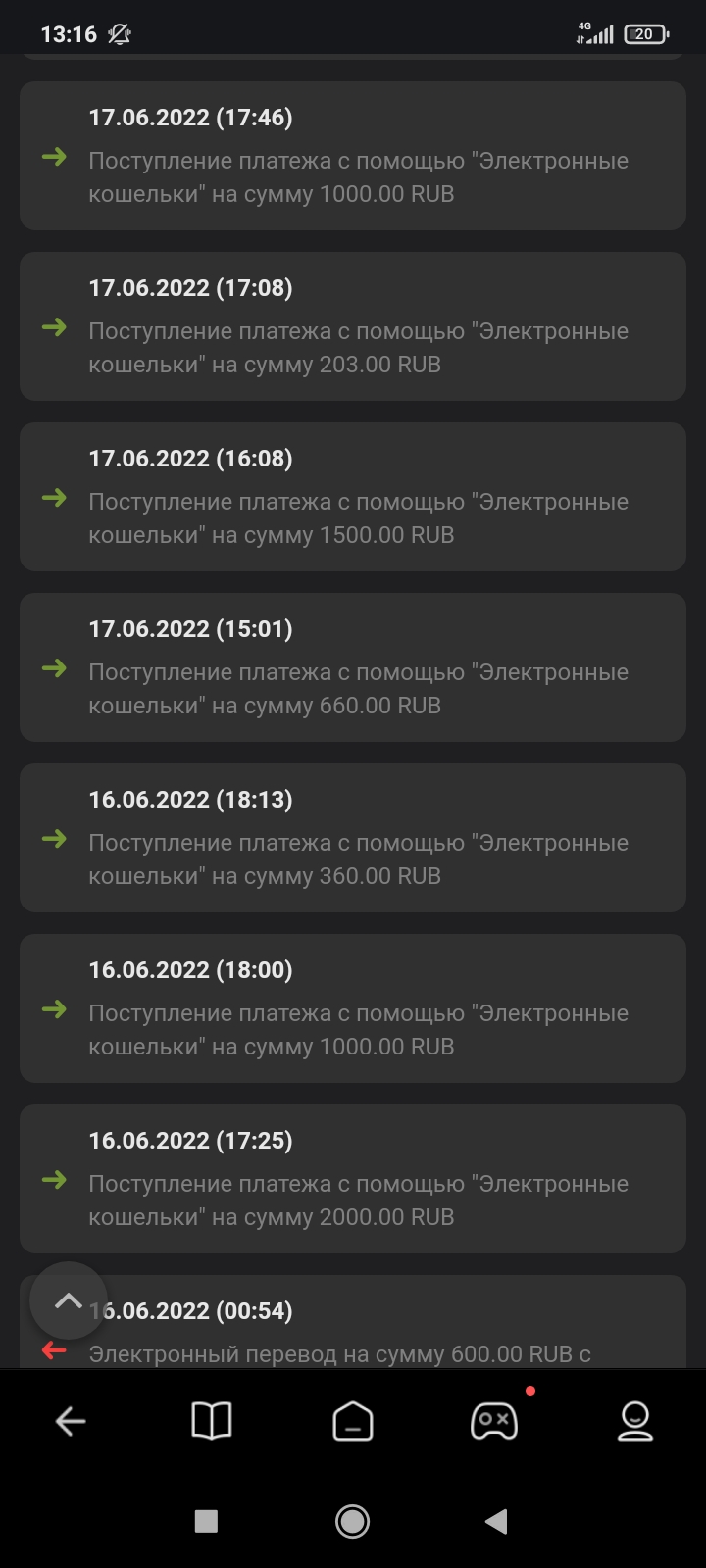Open the browser home page icon
This screenshot has width=706, height=1568.
(353, 1421)
